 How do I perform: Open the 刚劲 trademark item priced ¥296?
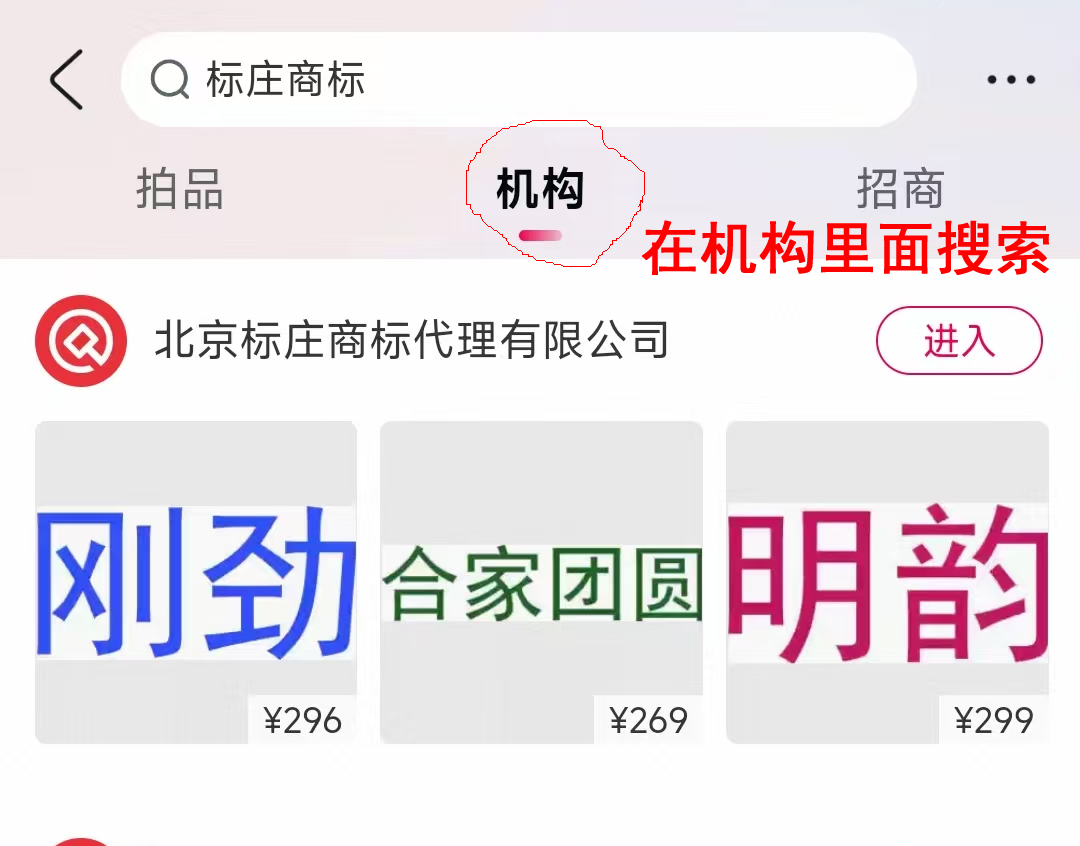[x=196, y=582]
